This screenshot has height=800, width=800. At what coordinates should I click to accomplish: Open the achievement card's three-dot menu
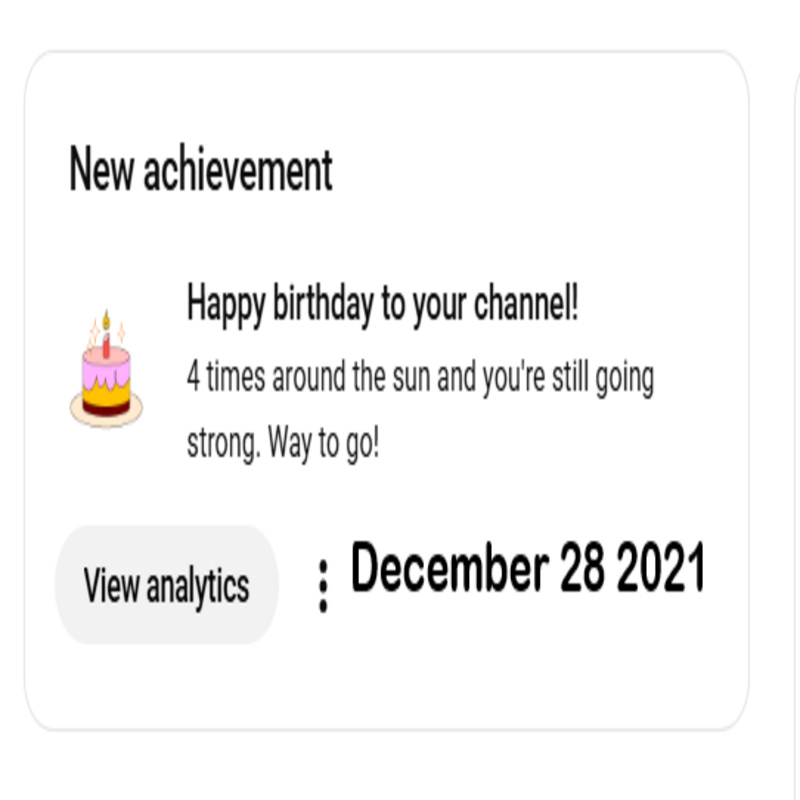(x=323, y=585)
